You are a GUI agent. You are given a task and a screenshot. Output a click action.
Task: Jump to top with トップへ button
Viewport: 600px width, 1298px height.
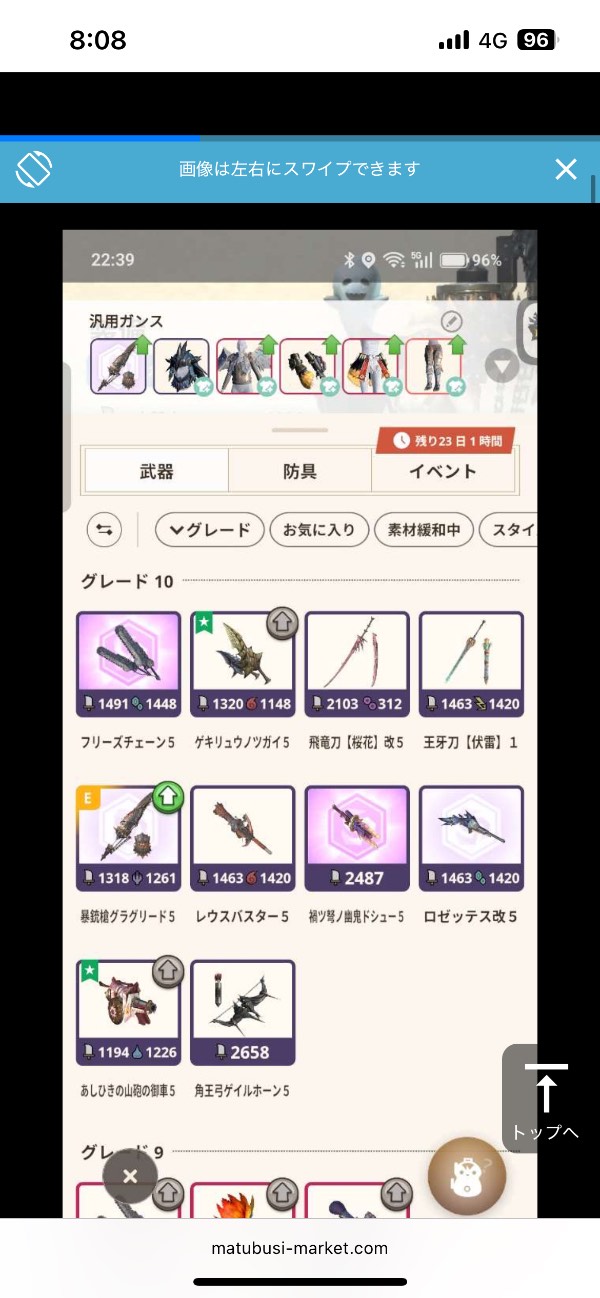(x=545, y=1098)
